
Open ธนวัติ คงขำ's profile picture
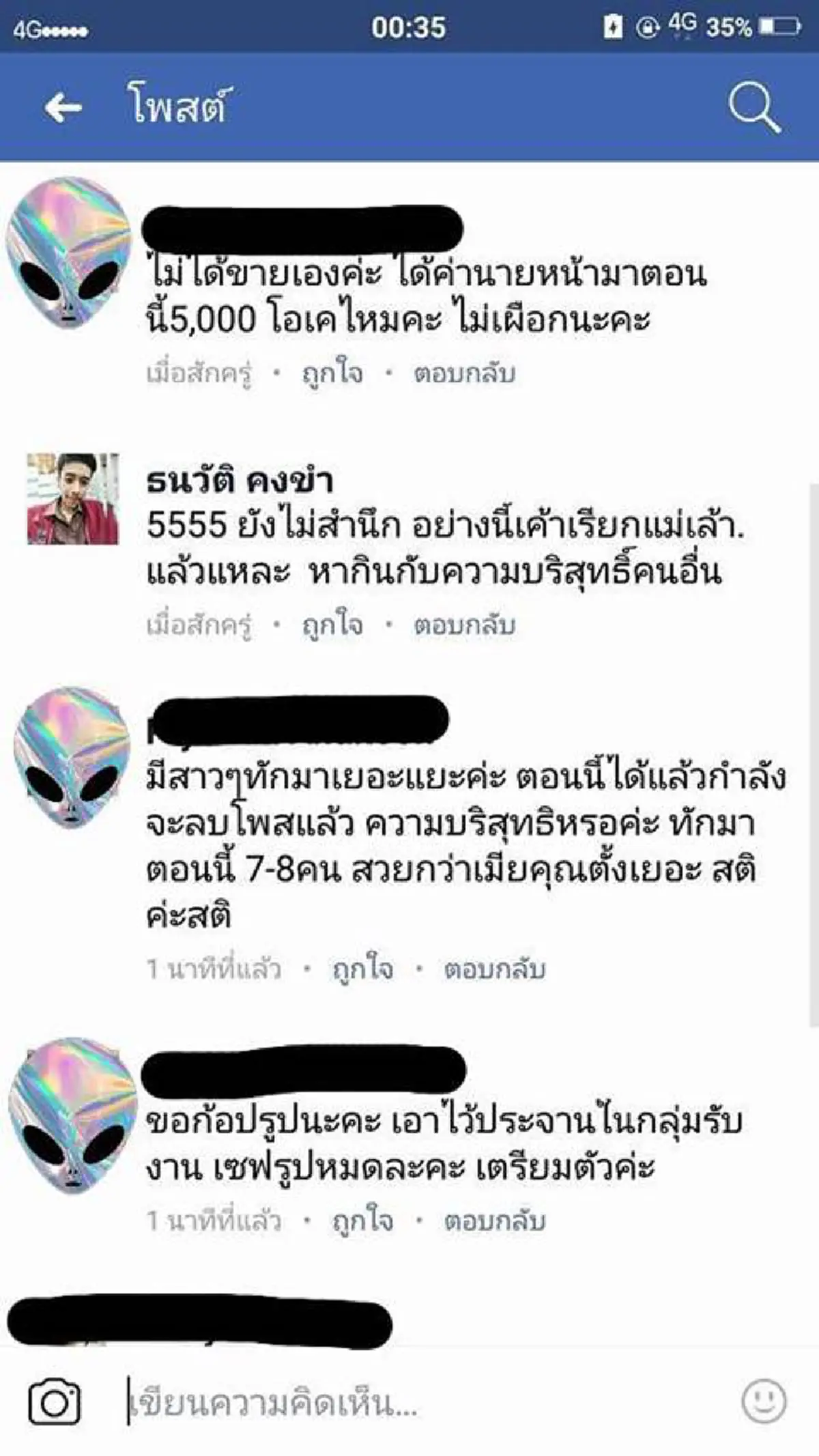pos(72,498)
